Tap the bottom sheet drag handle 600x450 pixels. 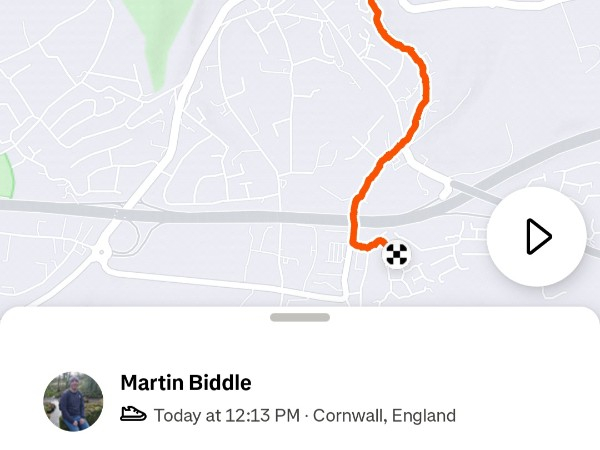(300, 317)
